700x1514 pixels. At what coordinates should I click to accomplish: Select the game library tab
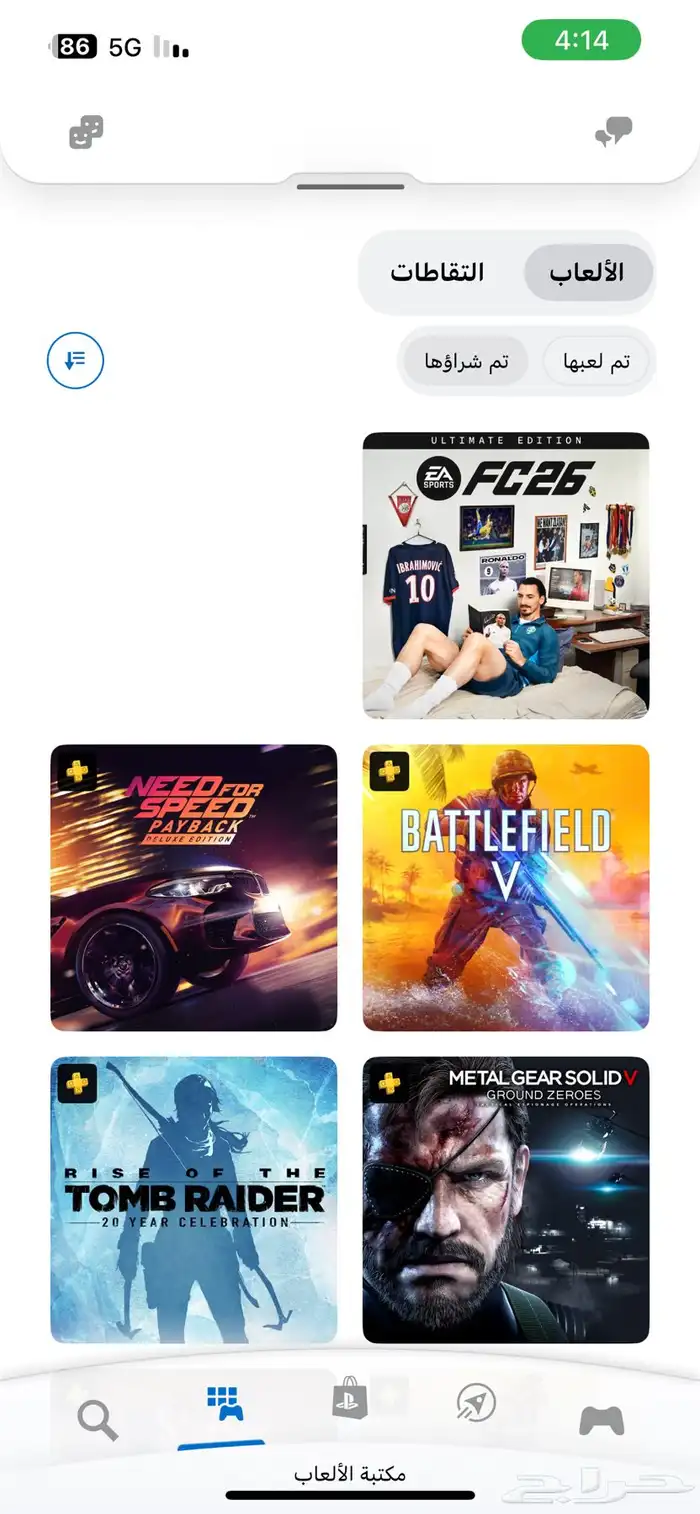[x=224, y=1405]
